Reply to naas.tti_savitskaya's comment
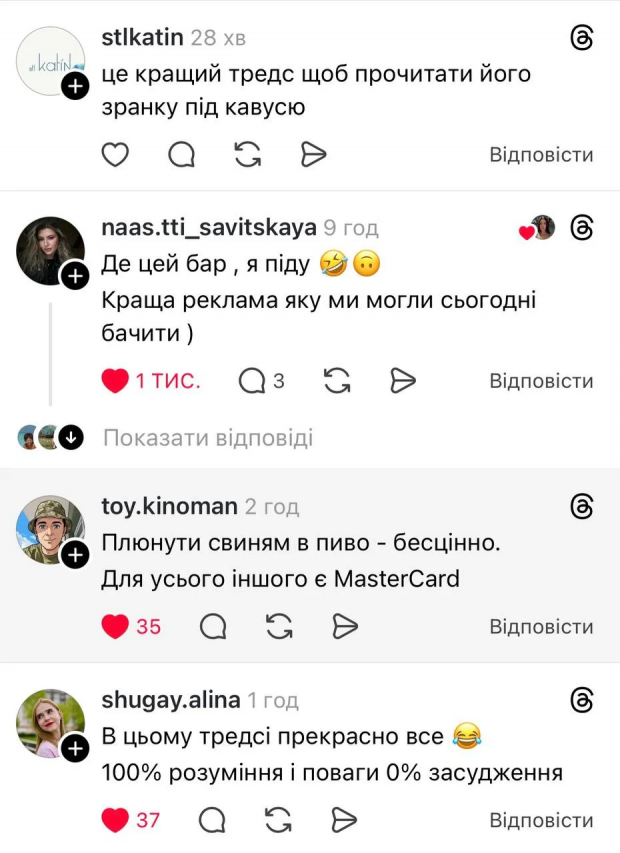The width and height of the screenshot is (620, 853). click(x=541, y=381)
